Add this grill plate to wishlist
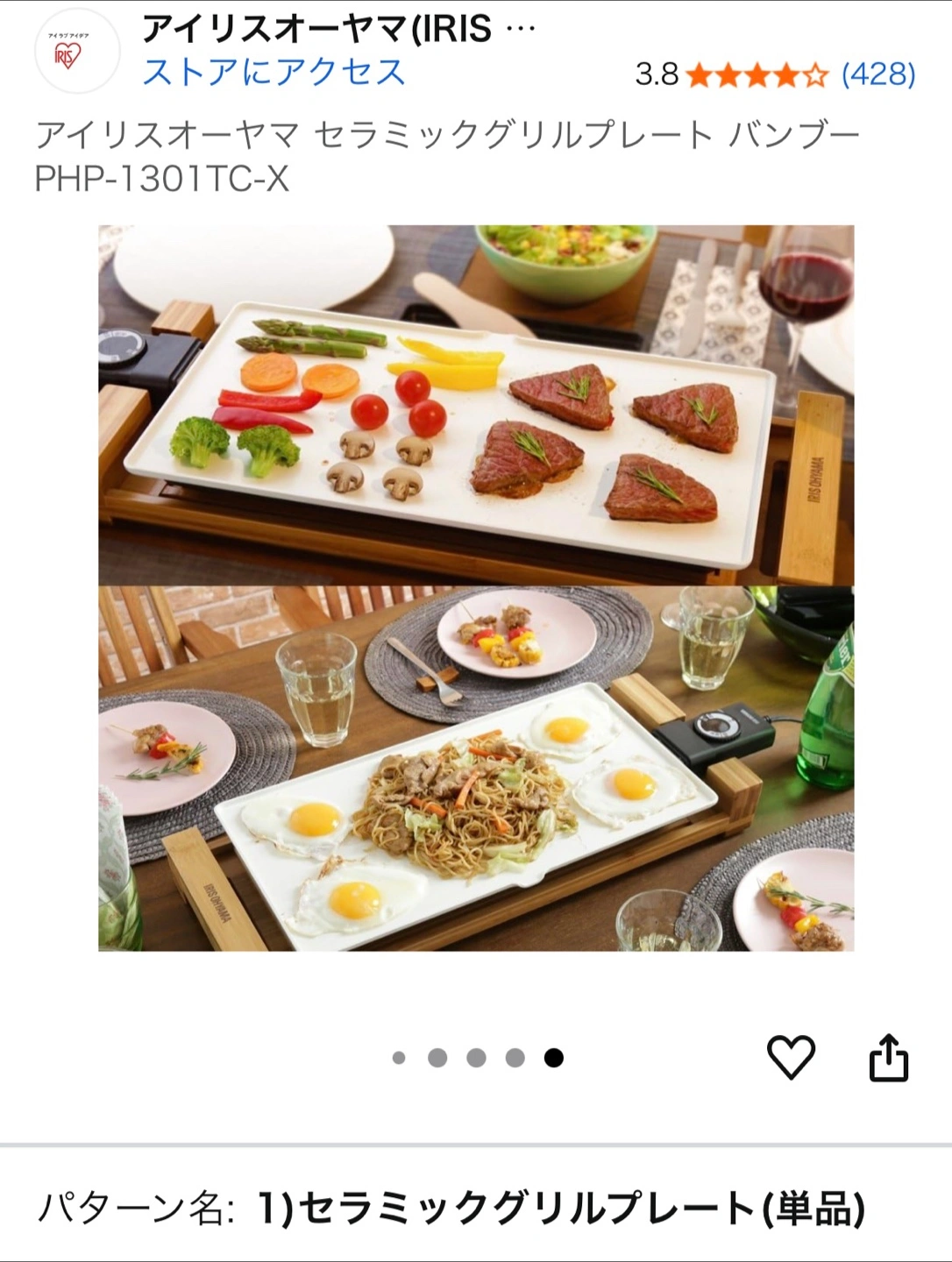 tap(791, 1057)
